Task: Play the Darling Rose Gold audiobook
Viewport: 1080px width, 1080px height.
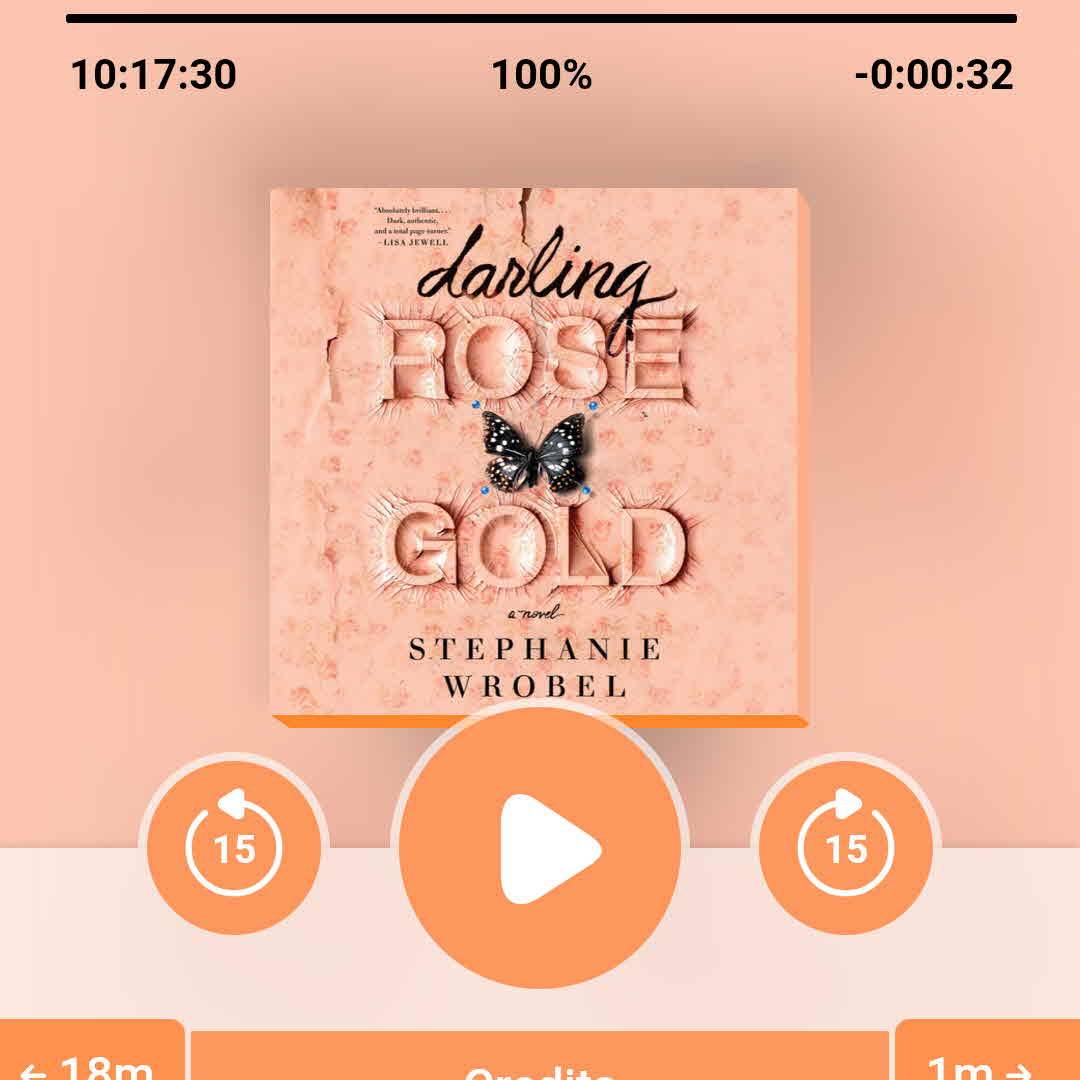Action: 540,848
